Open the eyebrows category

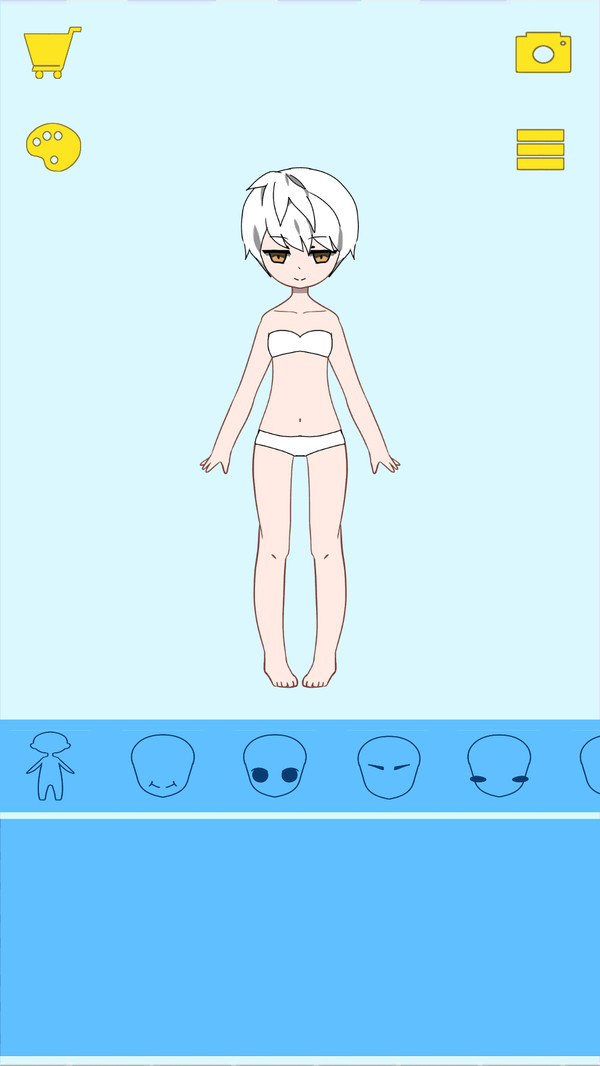click(389, 766)
